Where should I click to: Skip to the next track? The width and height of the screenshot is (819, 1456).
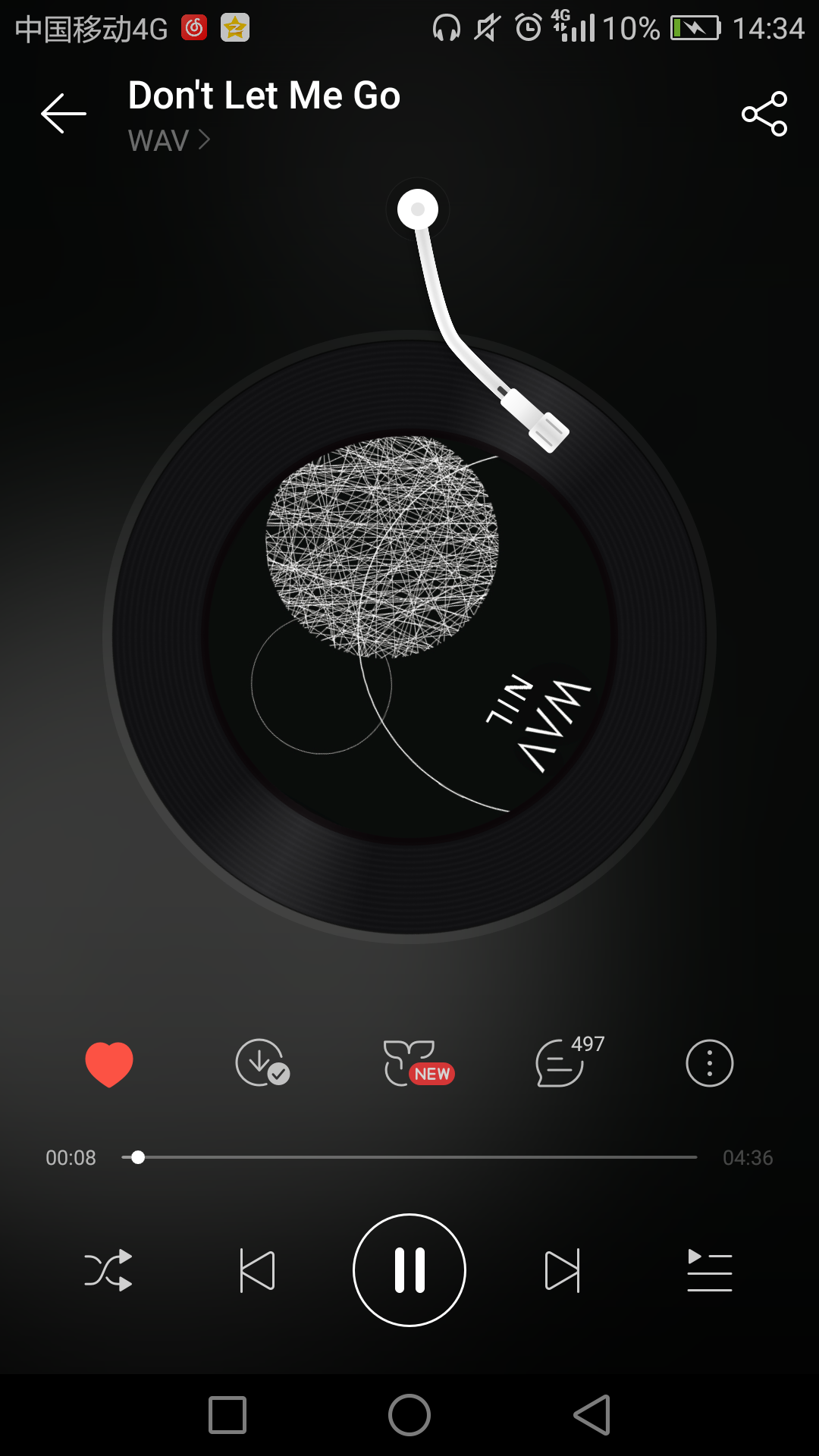(x=562, y=1270)
